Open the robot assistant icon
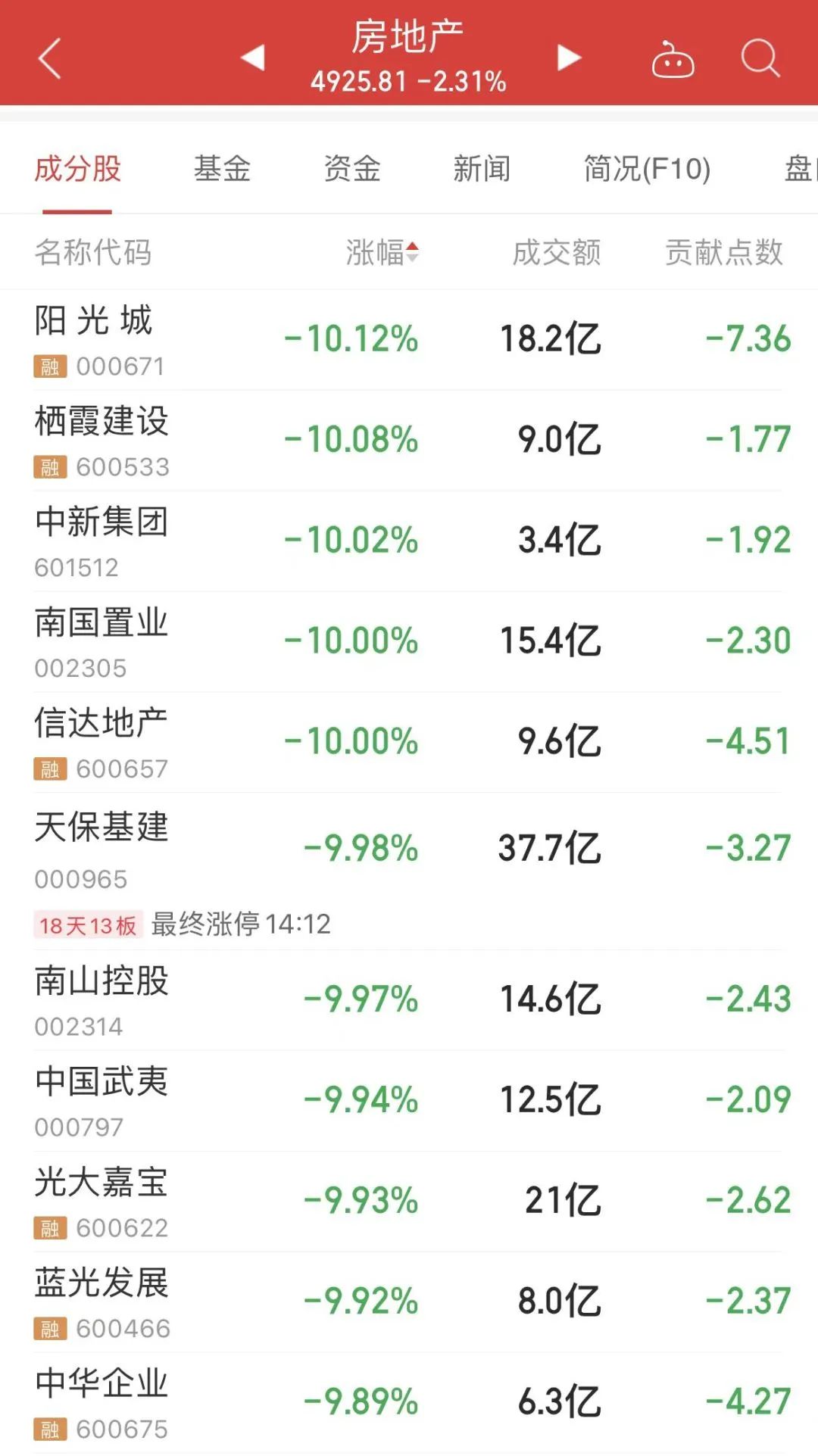This screenshot has width=818, height=1456. pyautogui.click(x=673, y=59)
